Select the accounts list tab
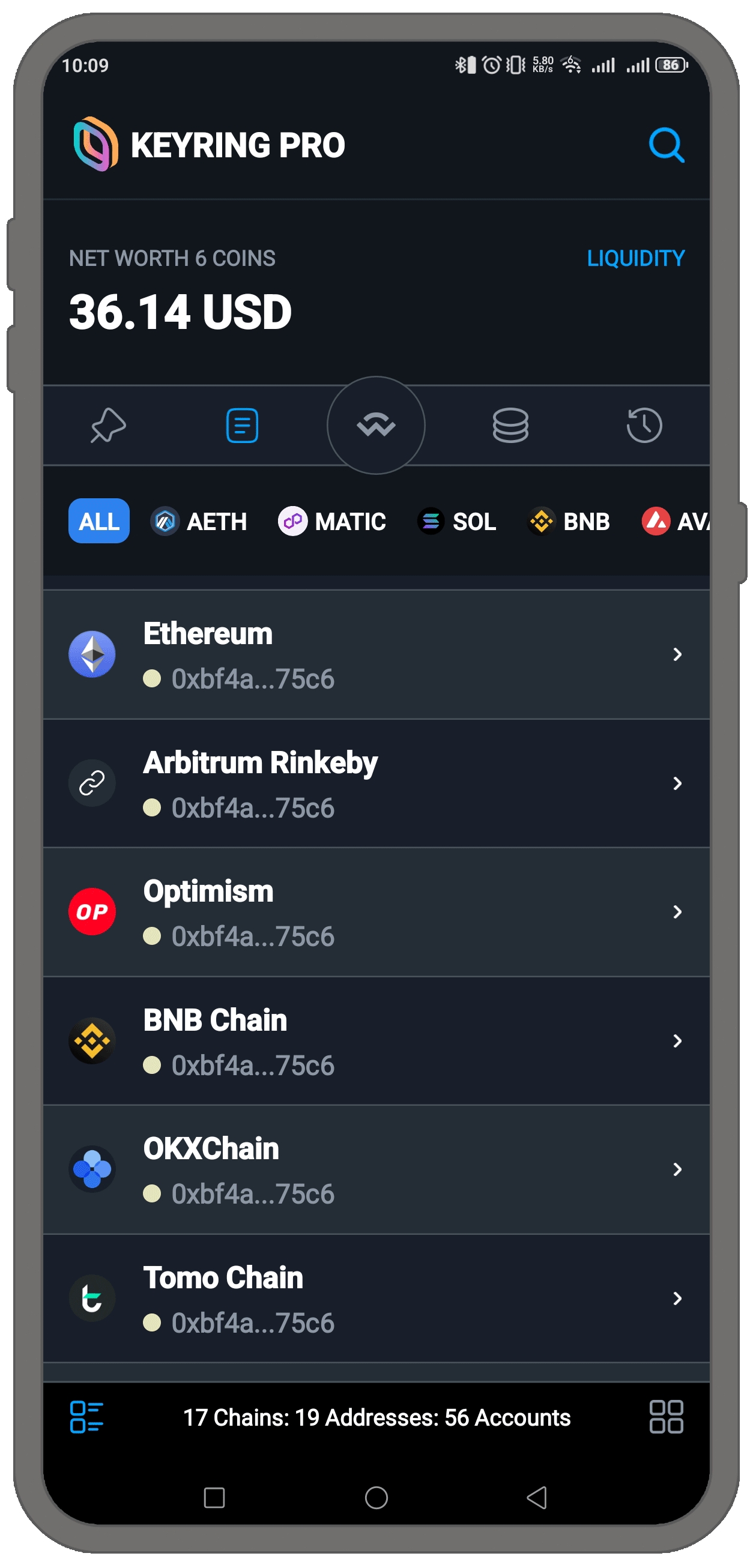753x1568 pixels. 241,425
